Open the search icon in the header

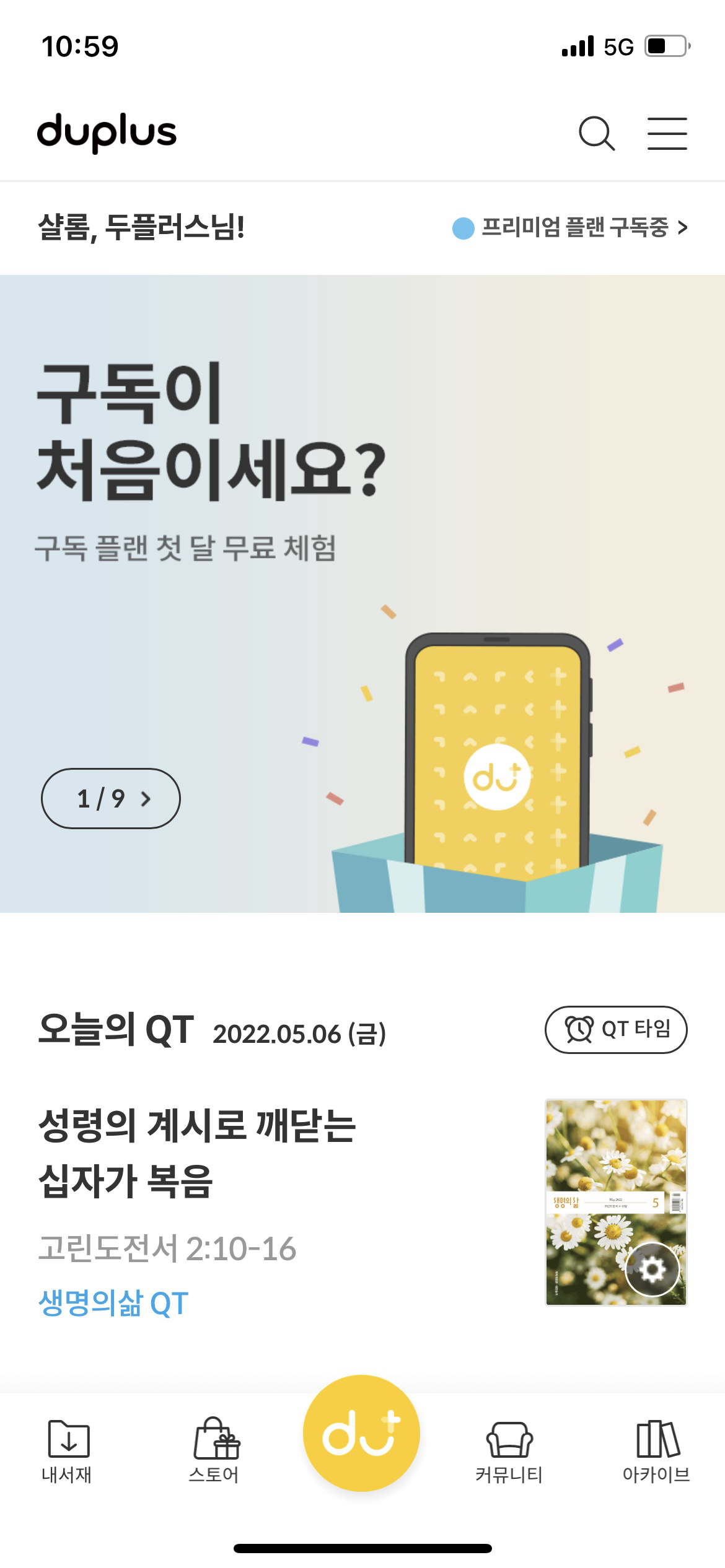596,133
